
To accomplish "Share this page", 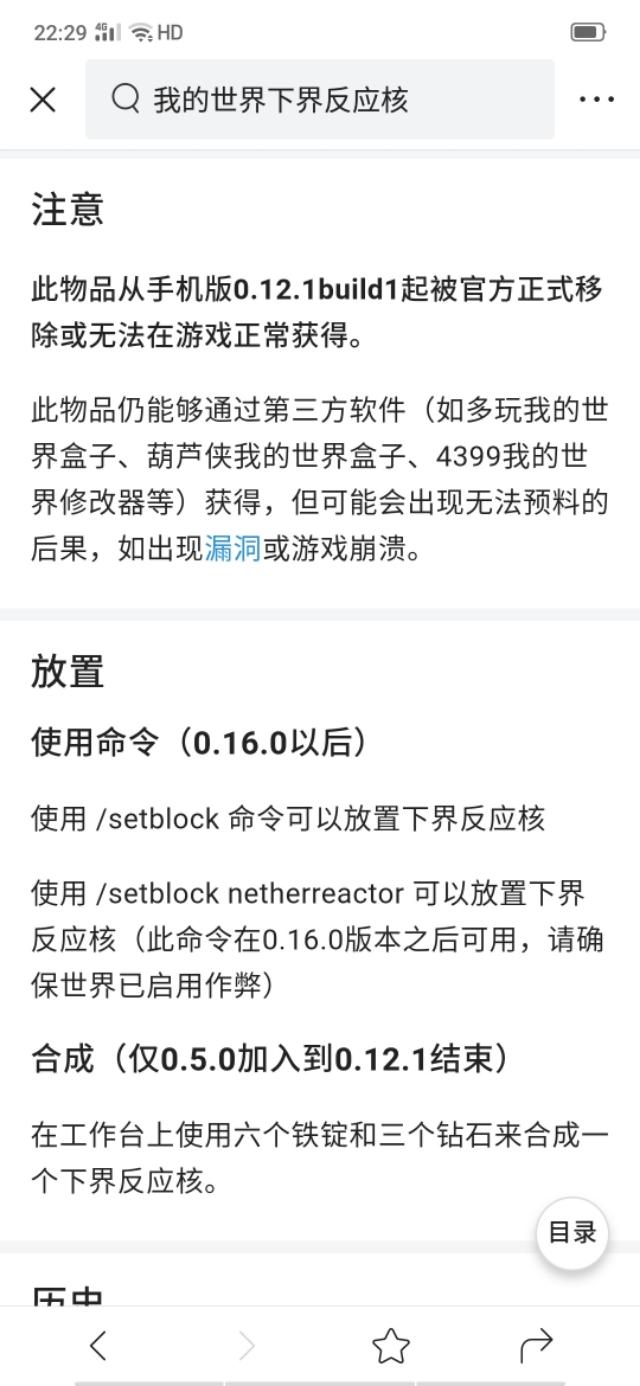I will [x=536, y=1345].
